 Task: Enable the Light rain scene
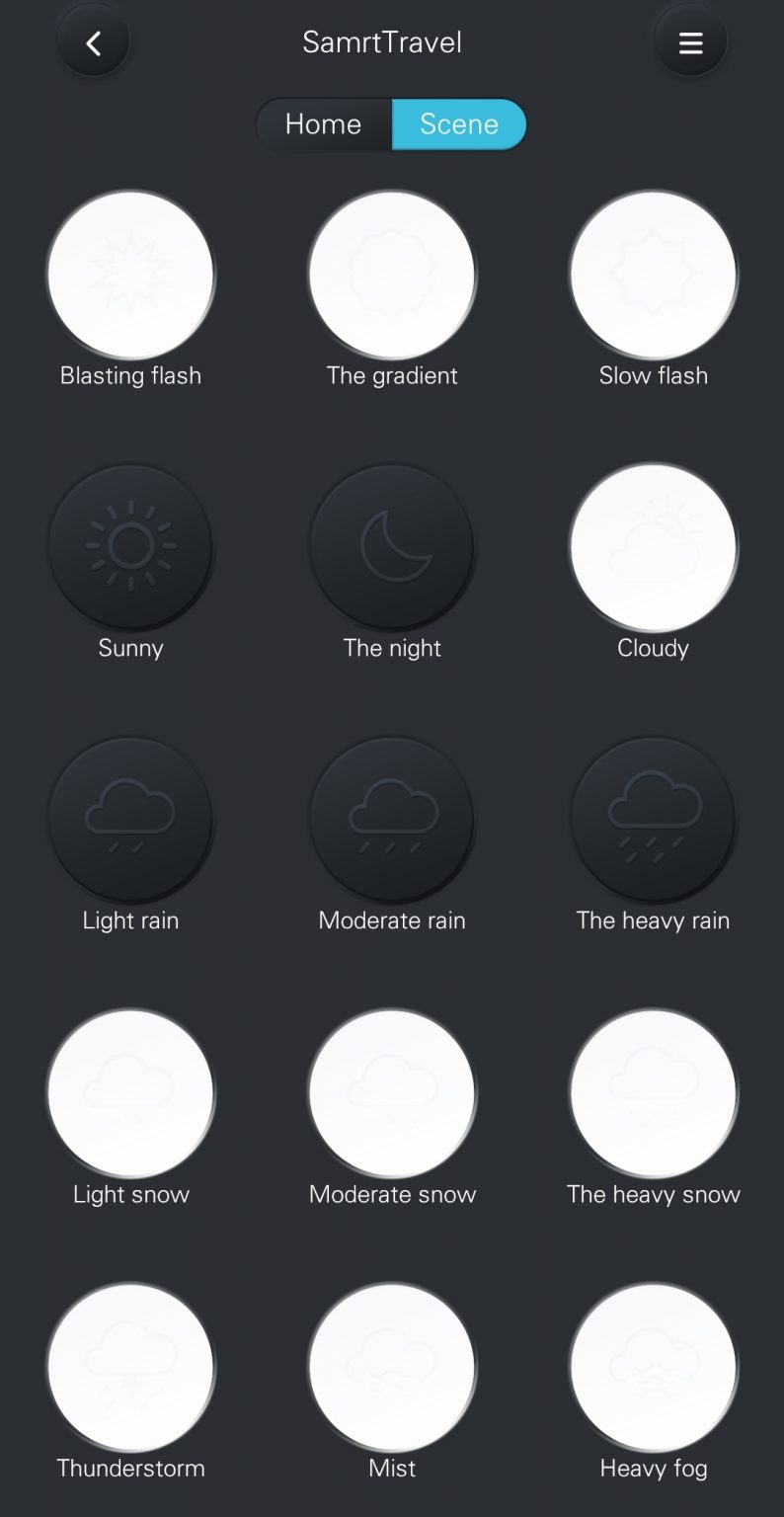pyautogui.click(x=130, y=819)
